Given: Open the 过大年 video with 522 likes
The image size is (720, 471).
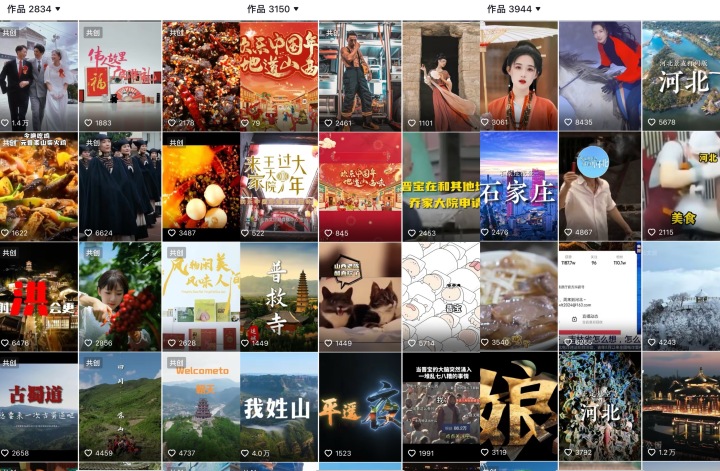Looking at the screenshot, I should pyautogui.click(x=279, y=185).
